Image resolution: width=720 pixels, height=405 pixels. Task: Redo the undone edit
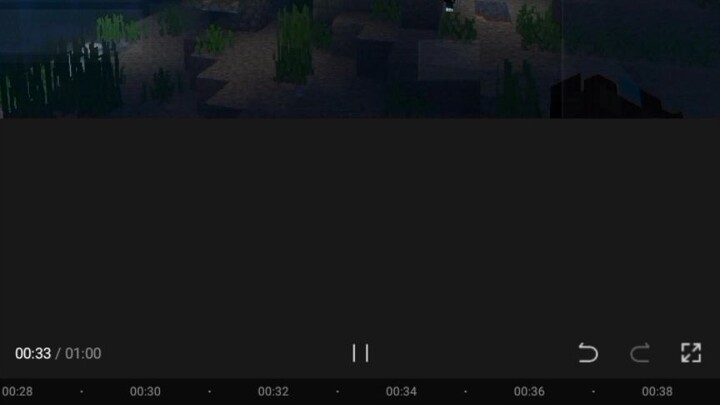point(640,353)
